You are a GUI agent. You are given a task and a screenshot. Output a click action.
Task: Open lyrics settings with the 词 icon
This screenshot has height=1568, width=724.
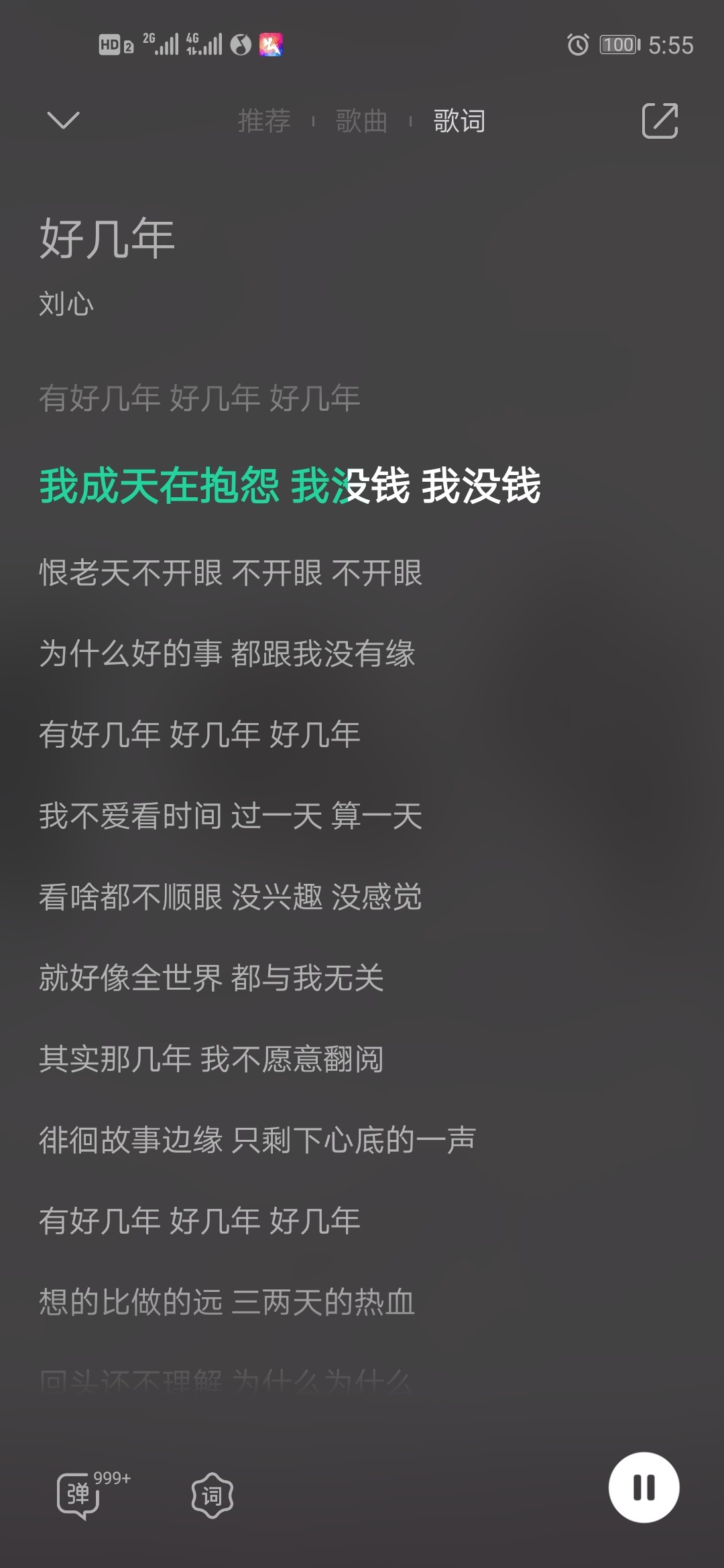point(212,1495)
